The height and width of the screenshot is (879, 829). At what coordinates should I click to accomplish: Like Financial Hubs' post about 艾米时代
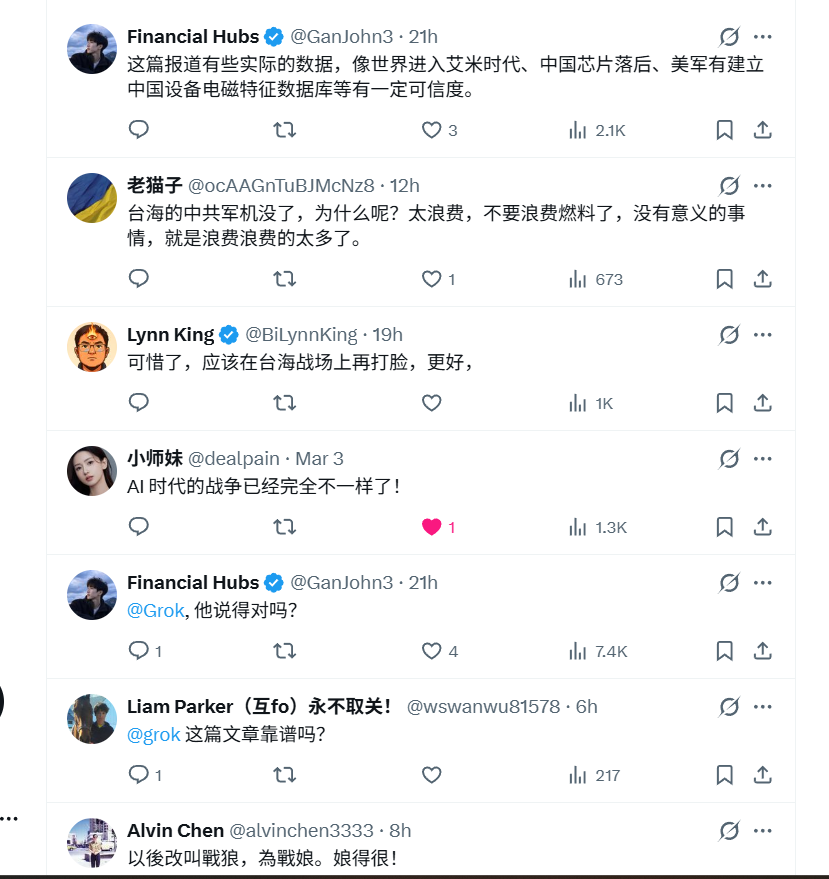click(x=432, y=130)
